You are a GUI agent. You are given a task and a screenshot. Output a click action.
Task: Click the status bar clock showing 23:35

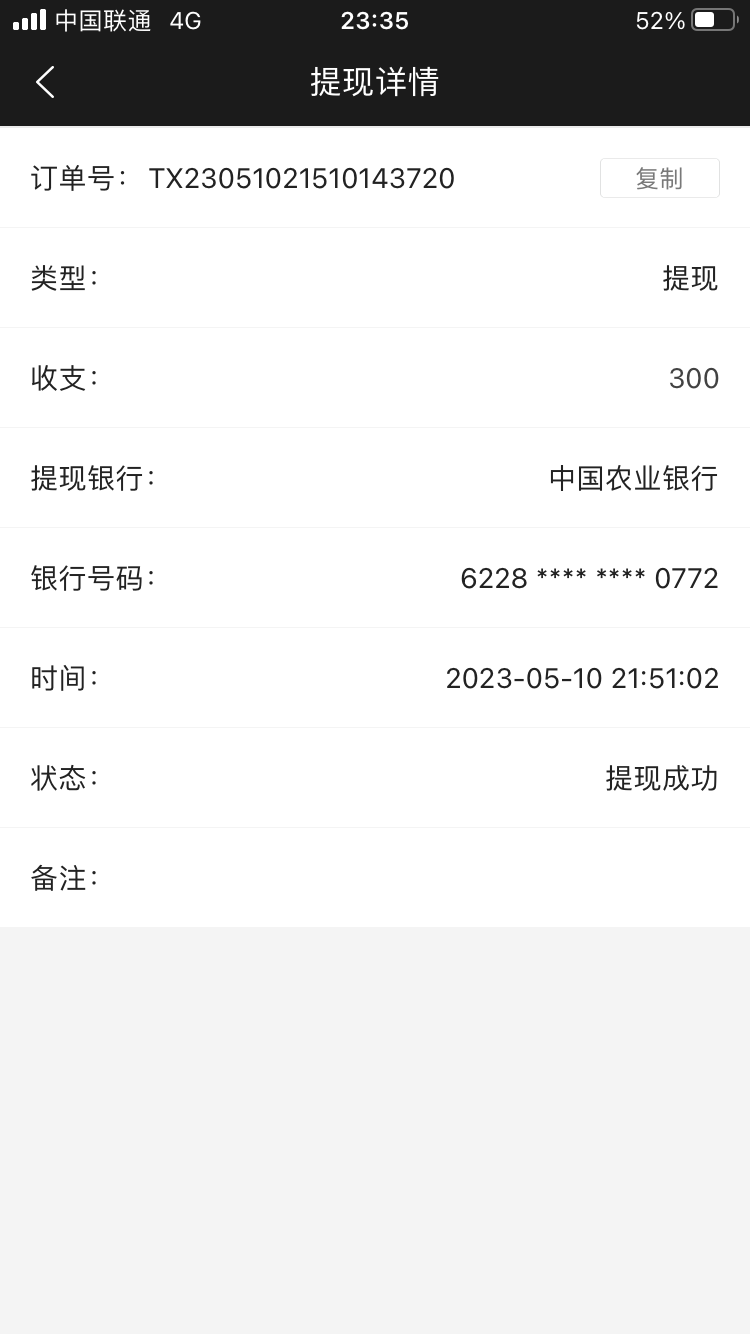pyautogui.click(x=375, y=20)
